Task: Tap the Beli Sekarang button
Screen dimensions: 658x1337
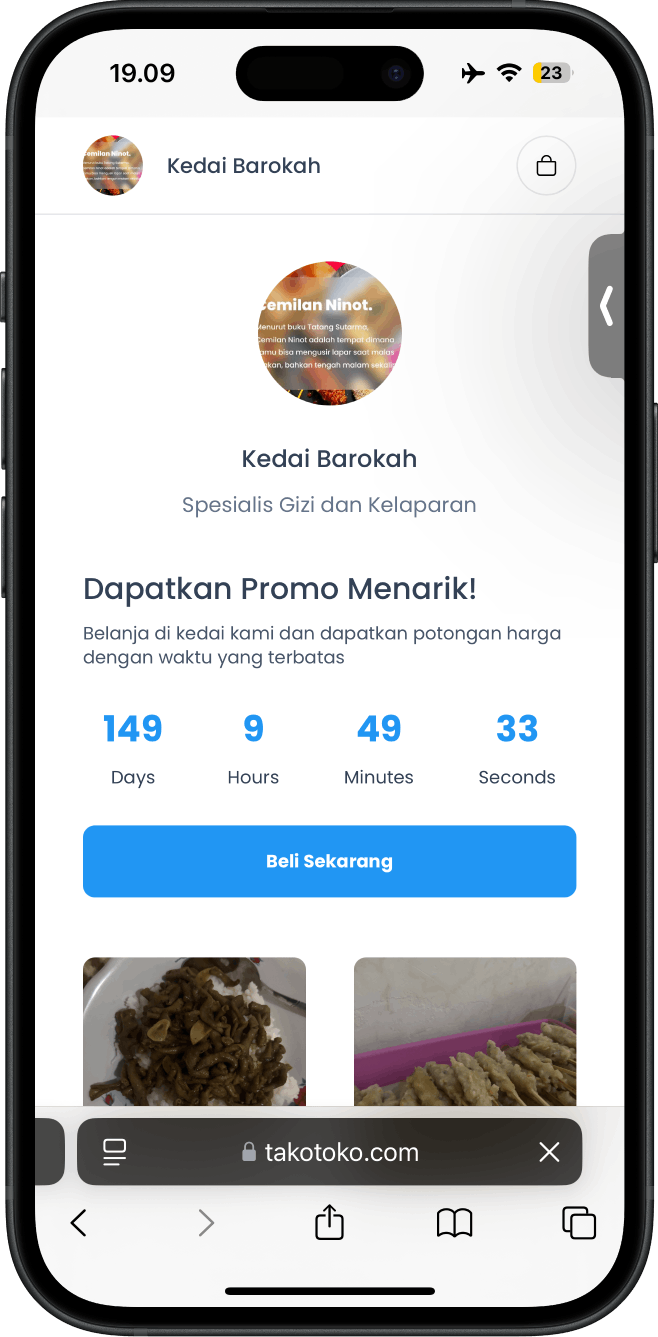Action: [329, 861]
